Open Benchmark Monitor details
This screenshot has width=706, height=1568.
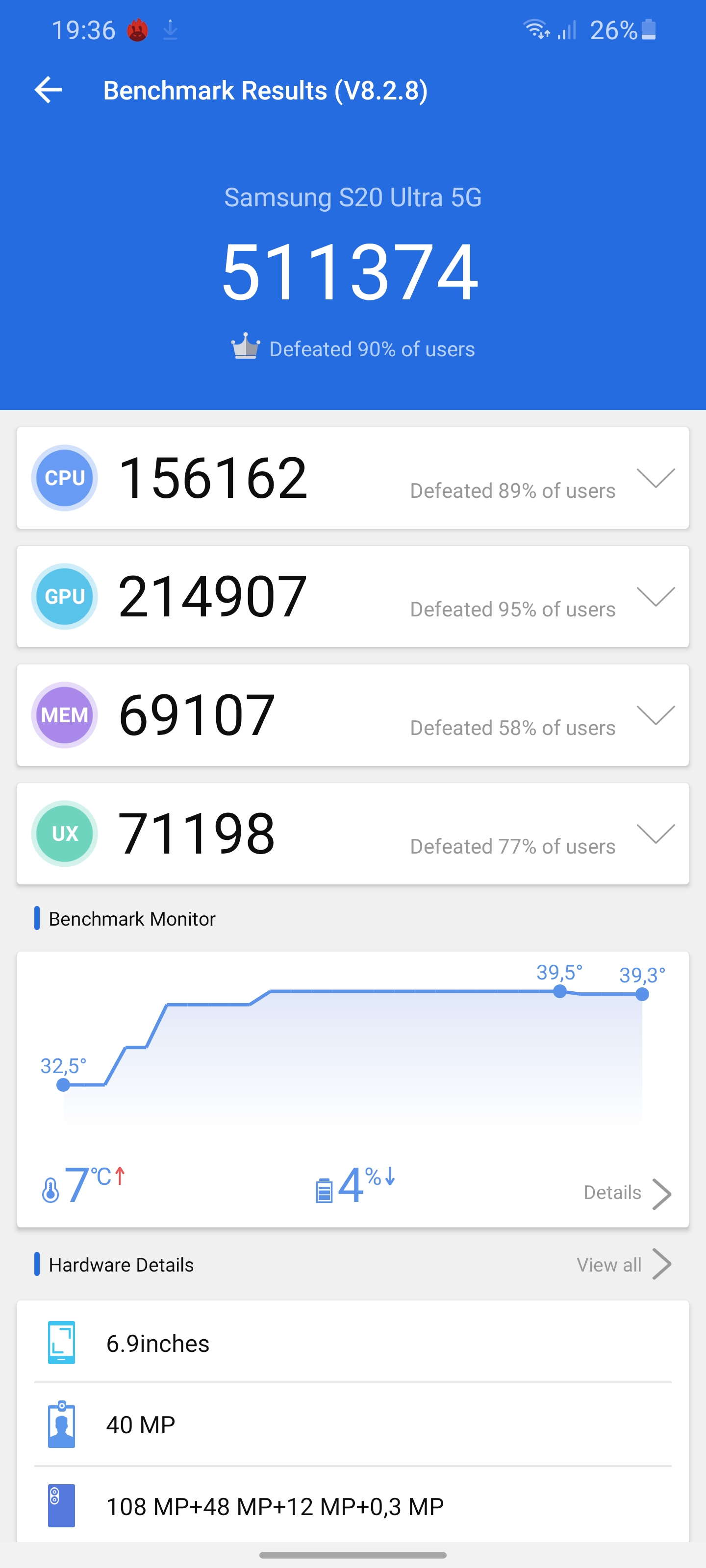pos(627,1193)
